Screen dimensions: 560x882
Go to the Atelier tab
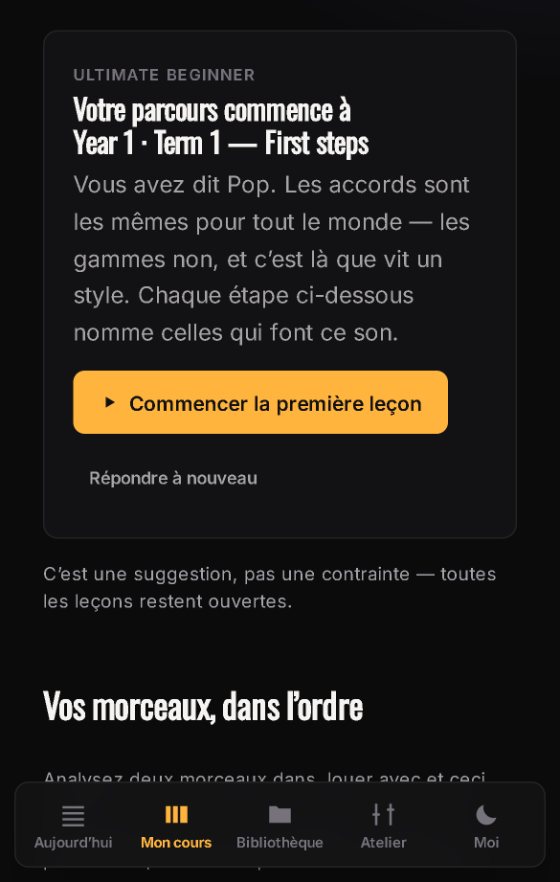(383, 826)
